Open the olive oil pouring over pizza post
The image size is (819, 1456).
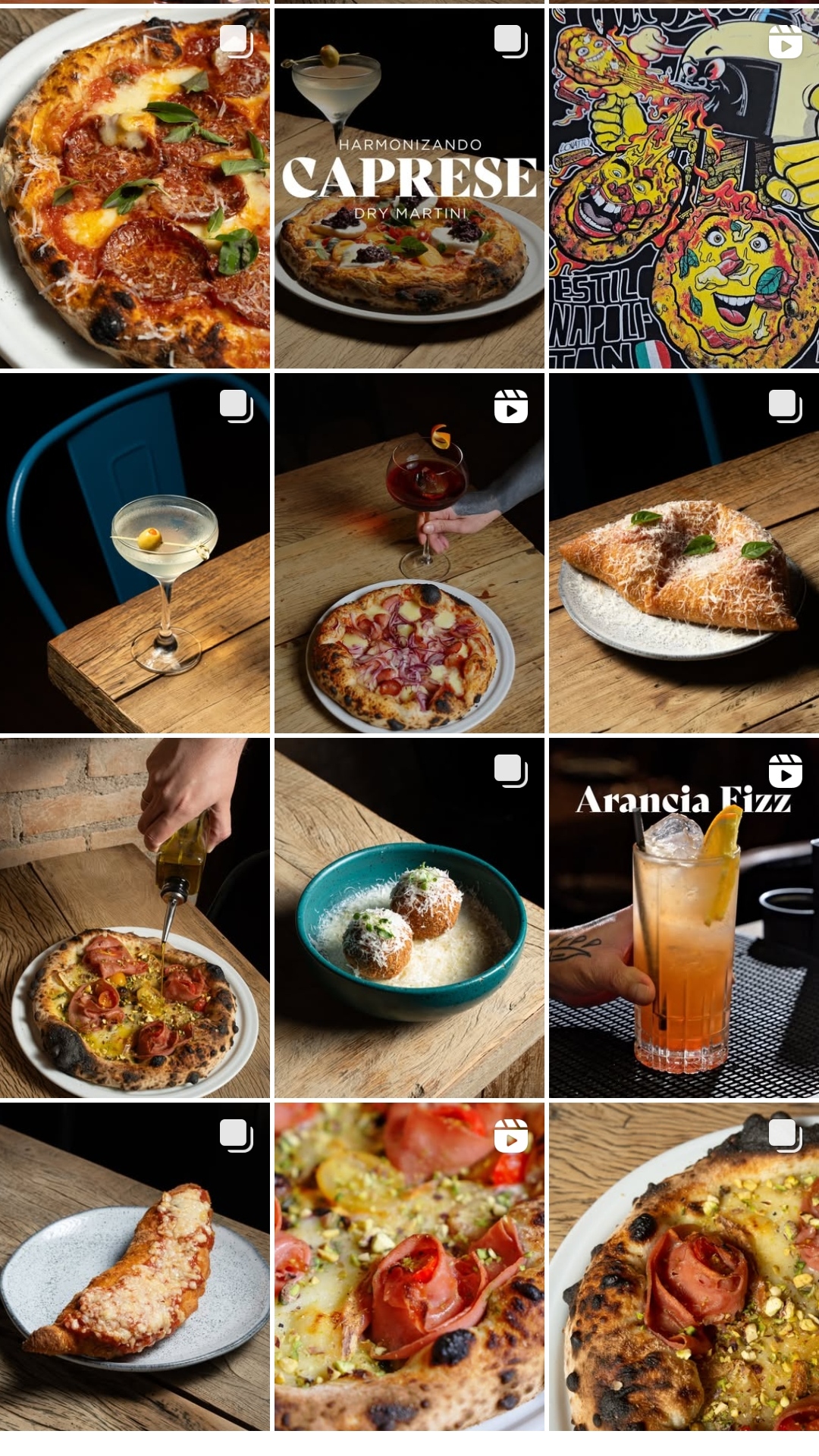point(135,918)
